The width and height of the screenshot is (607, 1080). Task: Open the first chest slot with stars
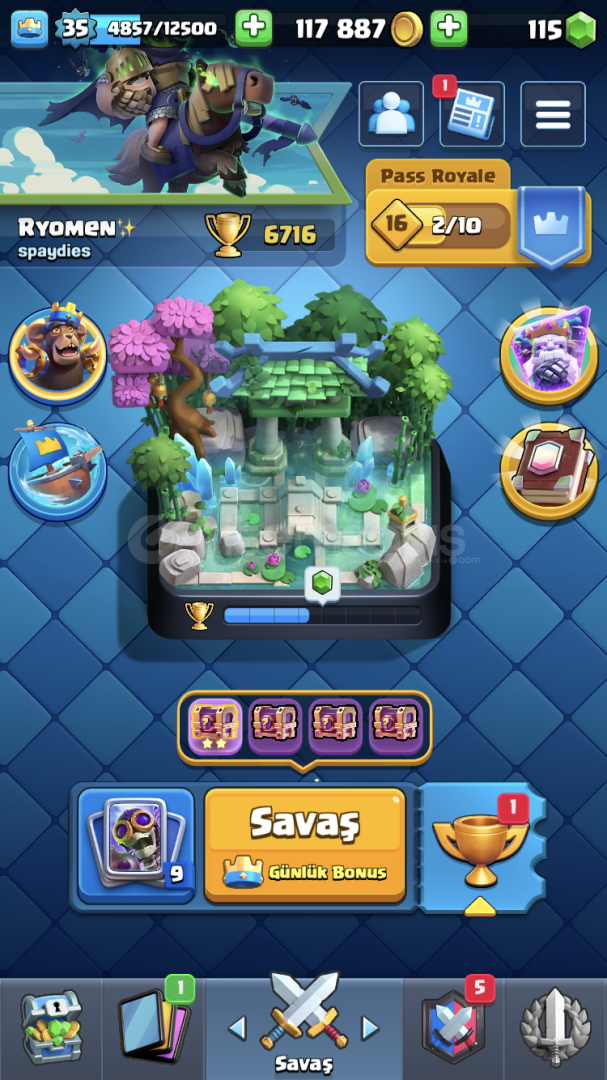(215, 726)
